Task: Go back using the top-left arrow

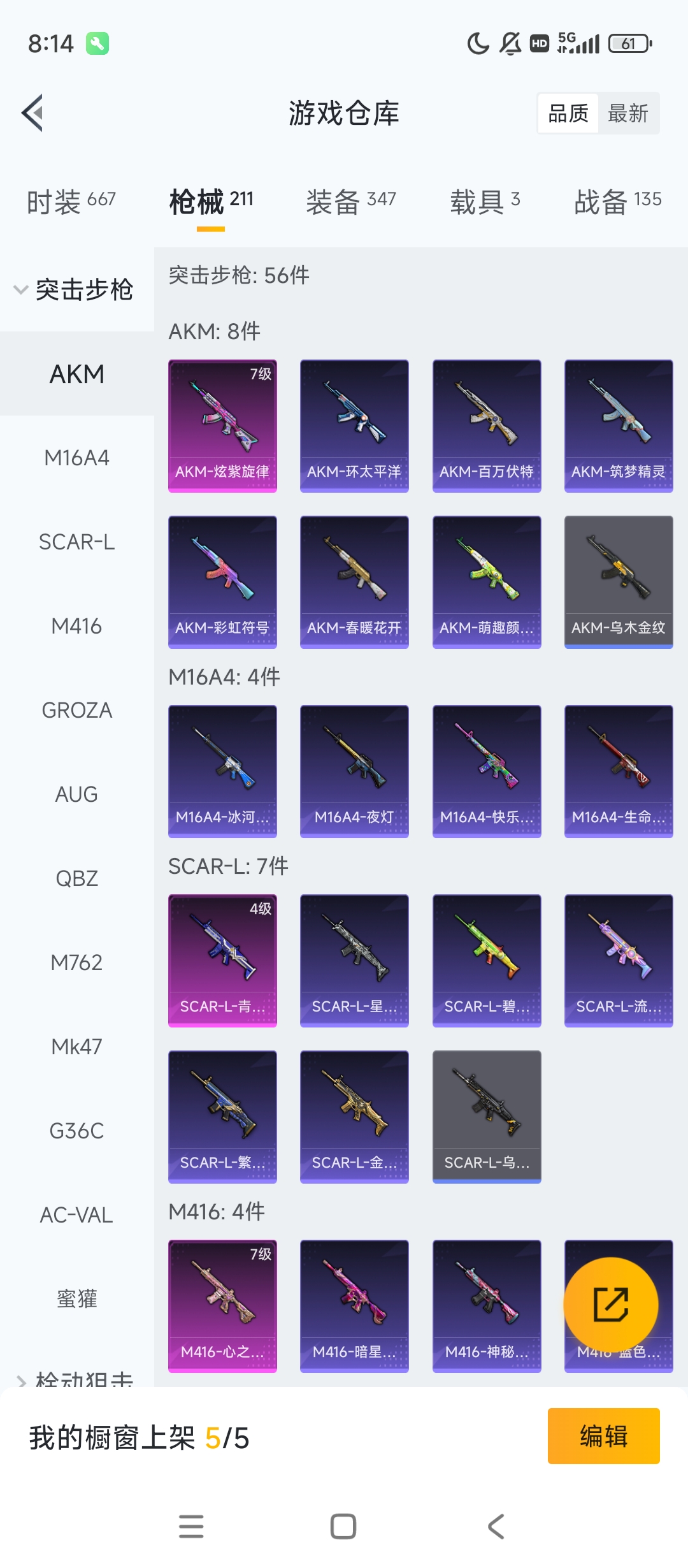Action: 33,113
